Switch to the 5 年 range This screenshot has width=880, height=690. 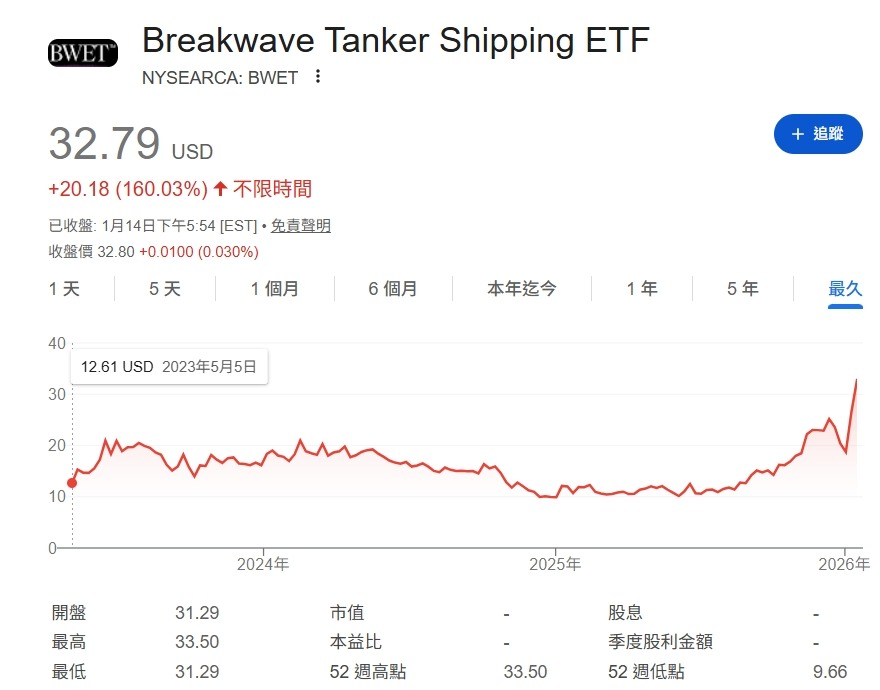[x=742, y=289]
